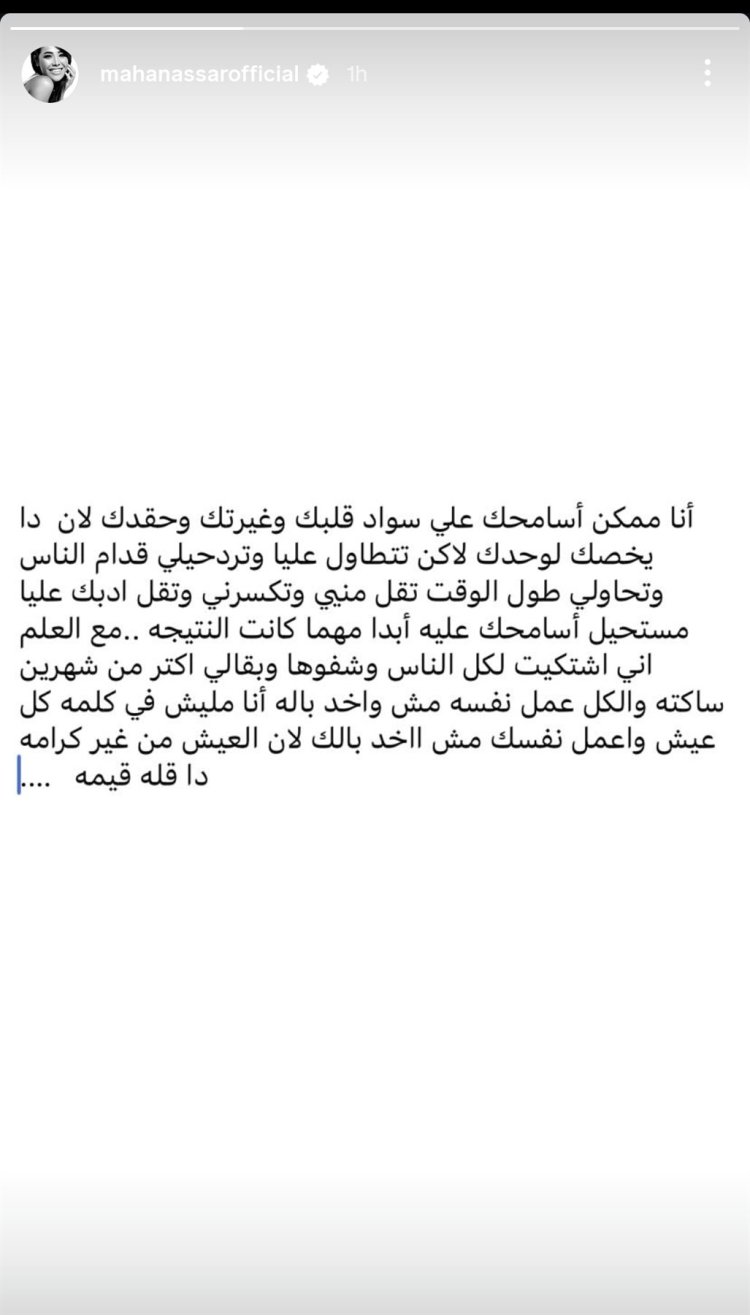Screen dimensions: 750x1315
Task: Open mahanassarofficial's profile picture
Action: pos(50,74)
